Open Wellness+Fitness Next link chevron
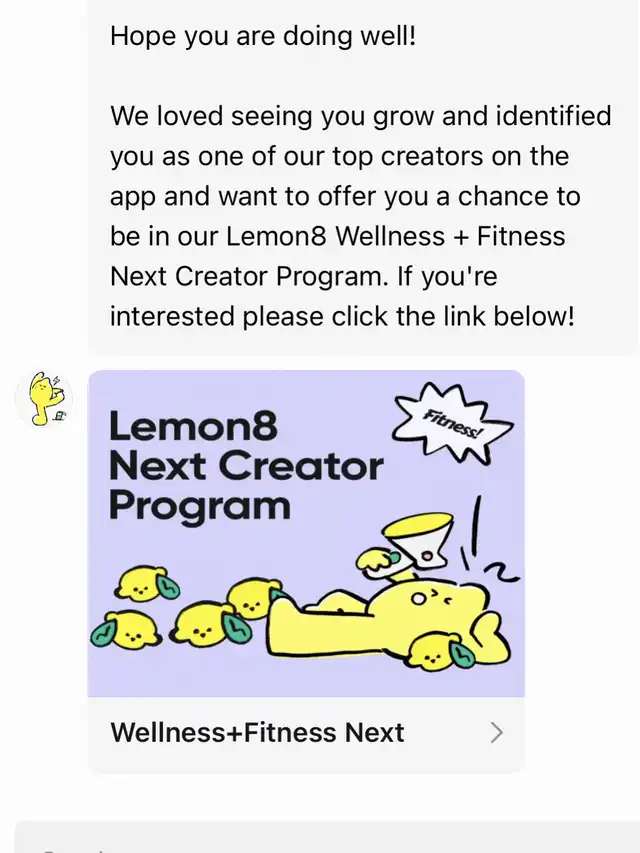This screenshot has width=640, height=853. coord(496,733)
